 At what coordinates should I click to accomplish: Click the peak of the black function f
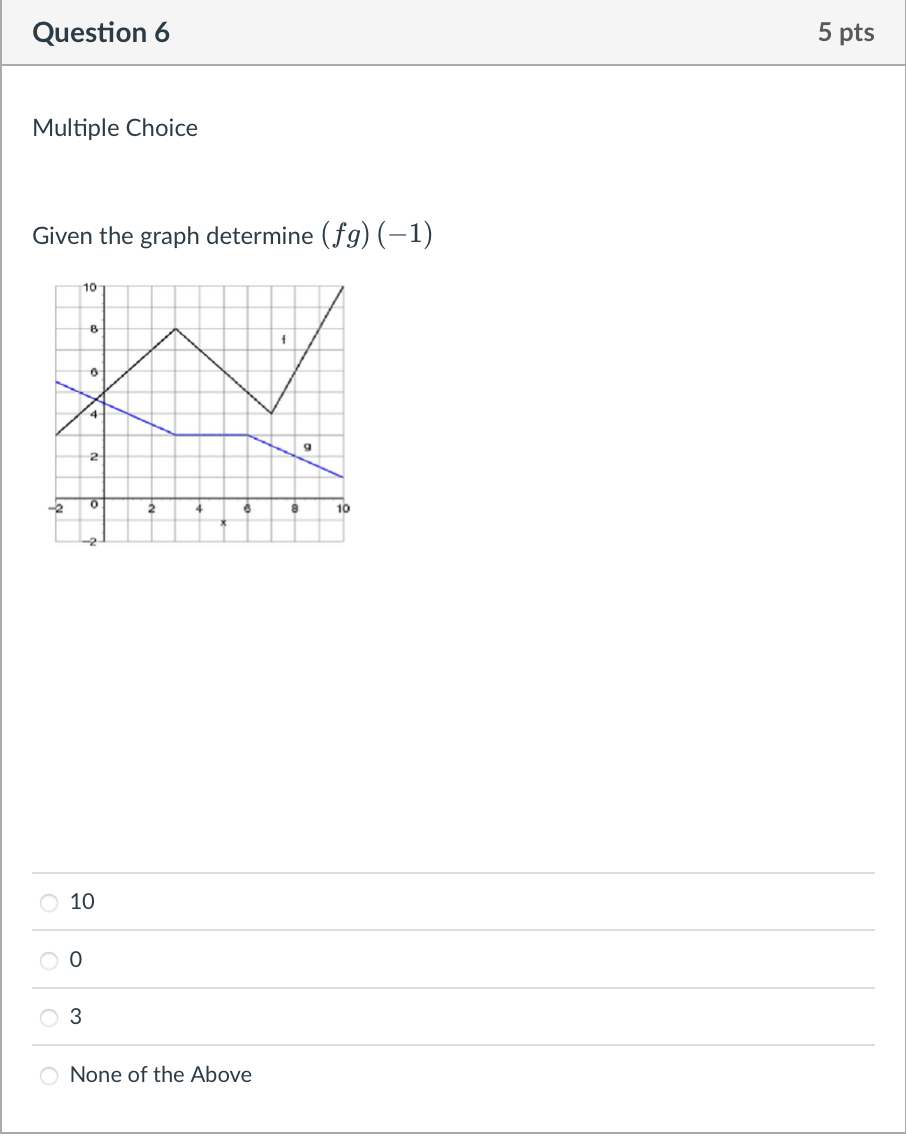pos(176,328)
